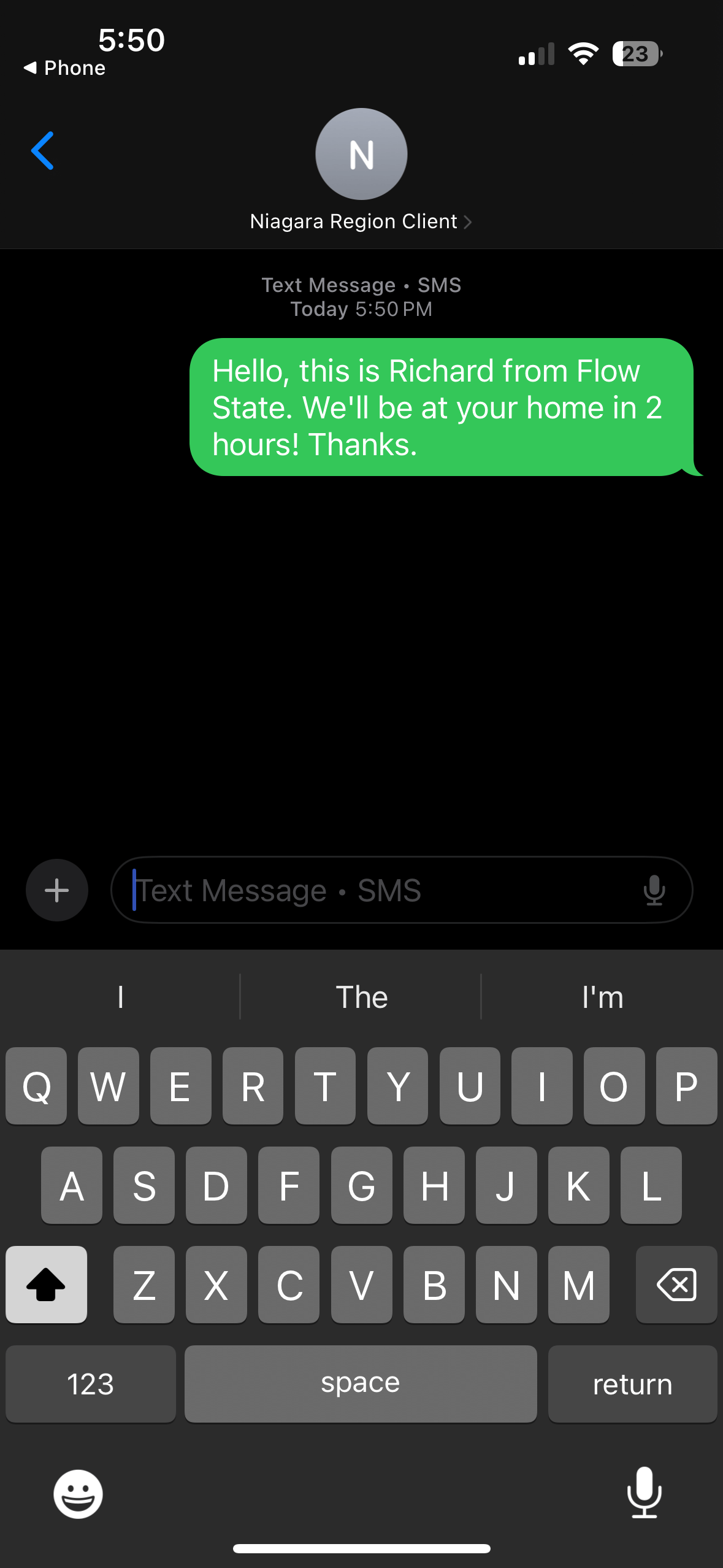This screenshot has height=1568, width=723.
Task: Tap the keyboard backspace key
Action: click(676, 1284)
